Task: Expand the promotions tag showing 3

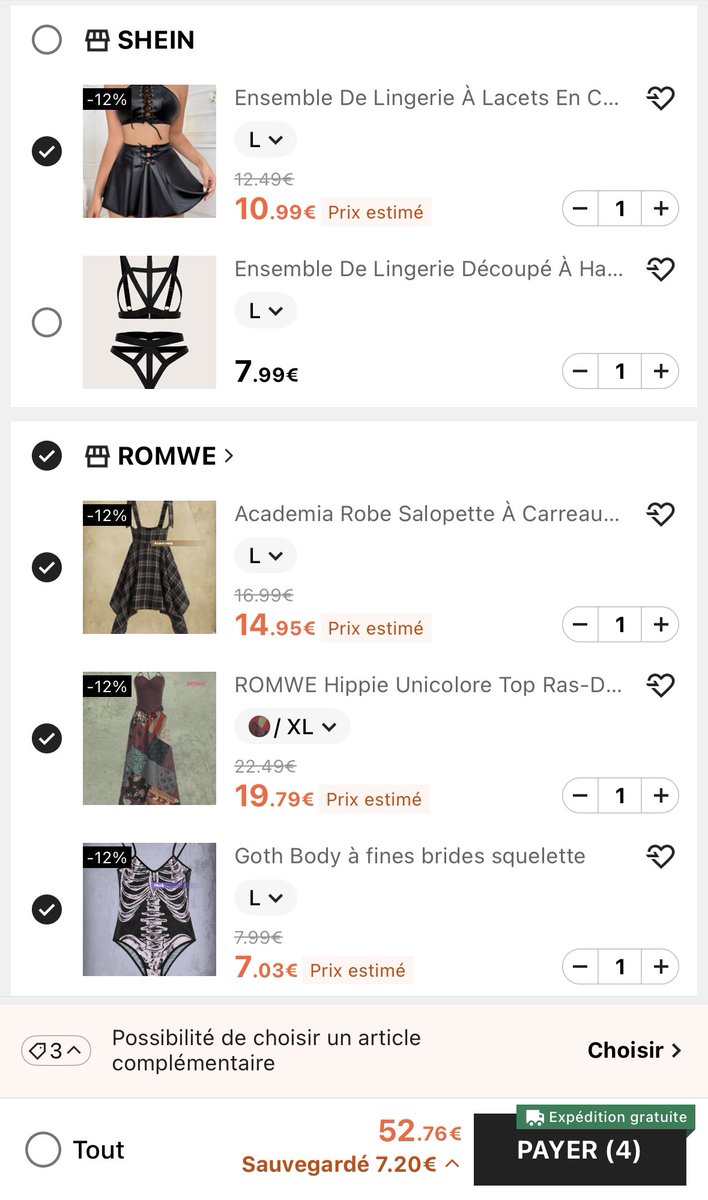Action: [x=56, y=1050]
